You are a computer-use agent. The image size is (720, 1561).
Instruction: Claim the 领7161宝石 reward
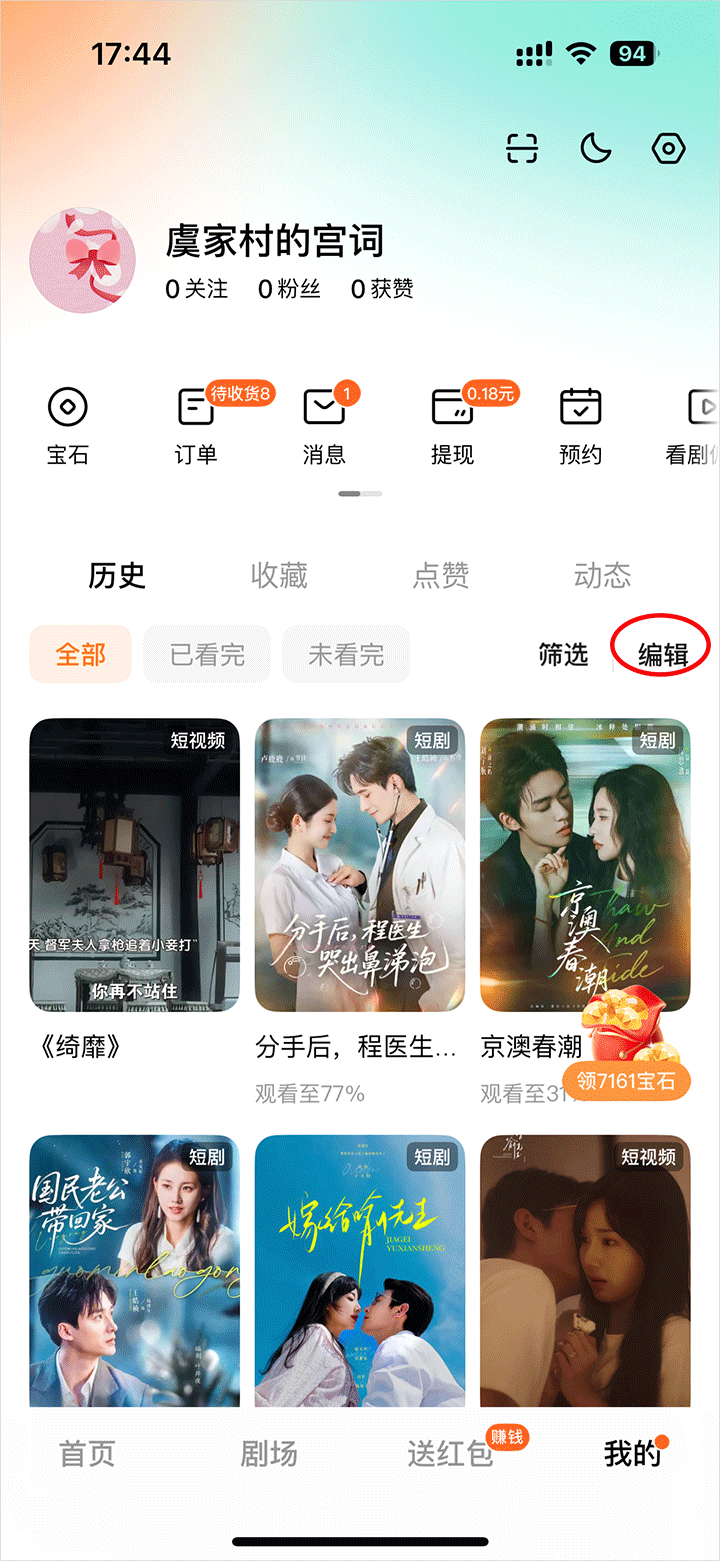(626, 1080)
